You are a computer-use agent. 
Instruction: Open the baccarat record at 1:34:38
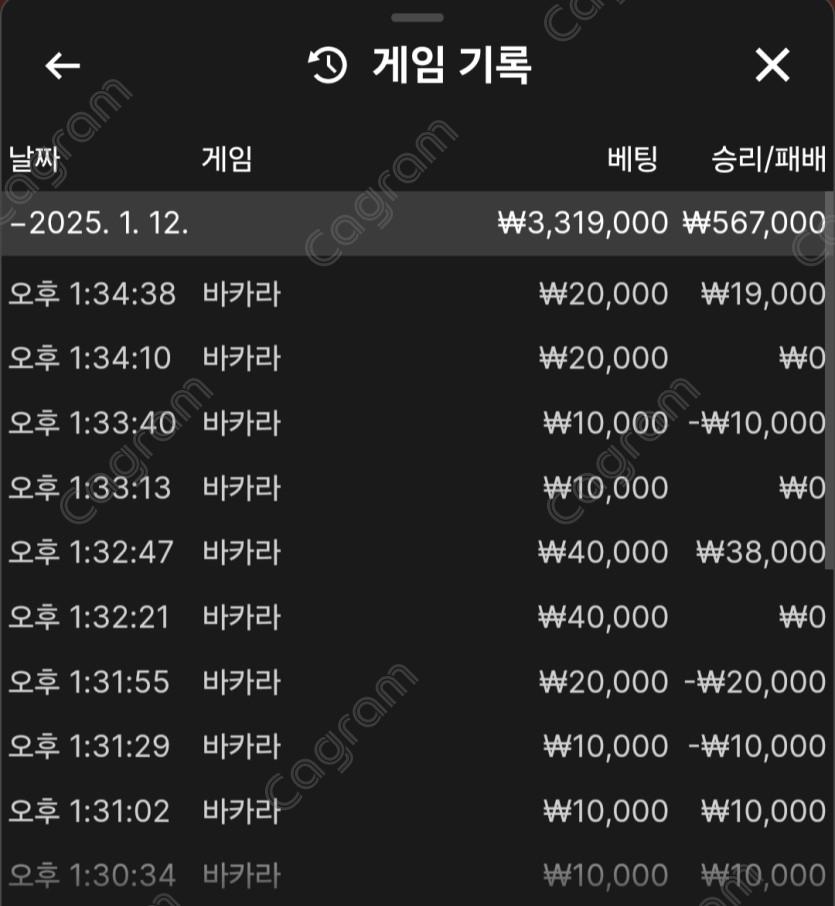point(416,294)
